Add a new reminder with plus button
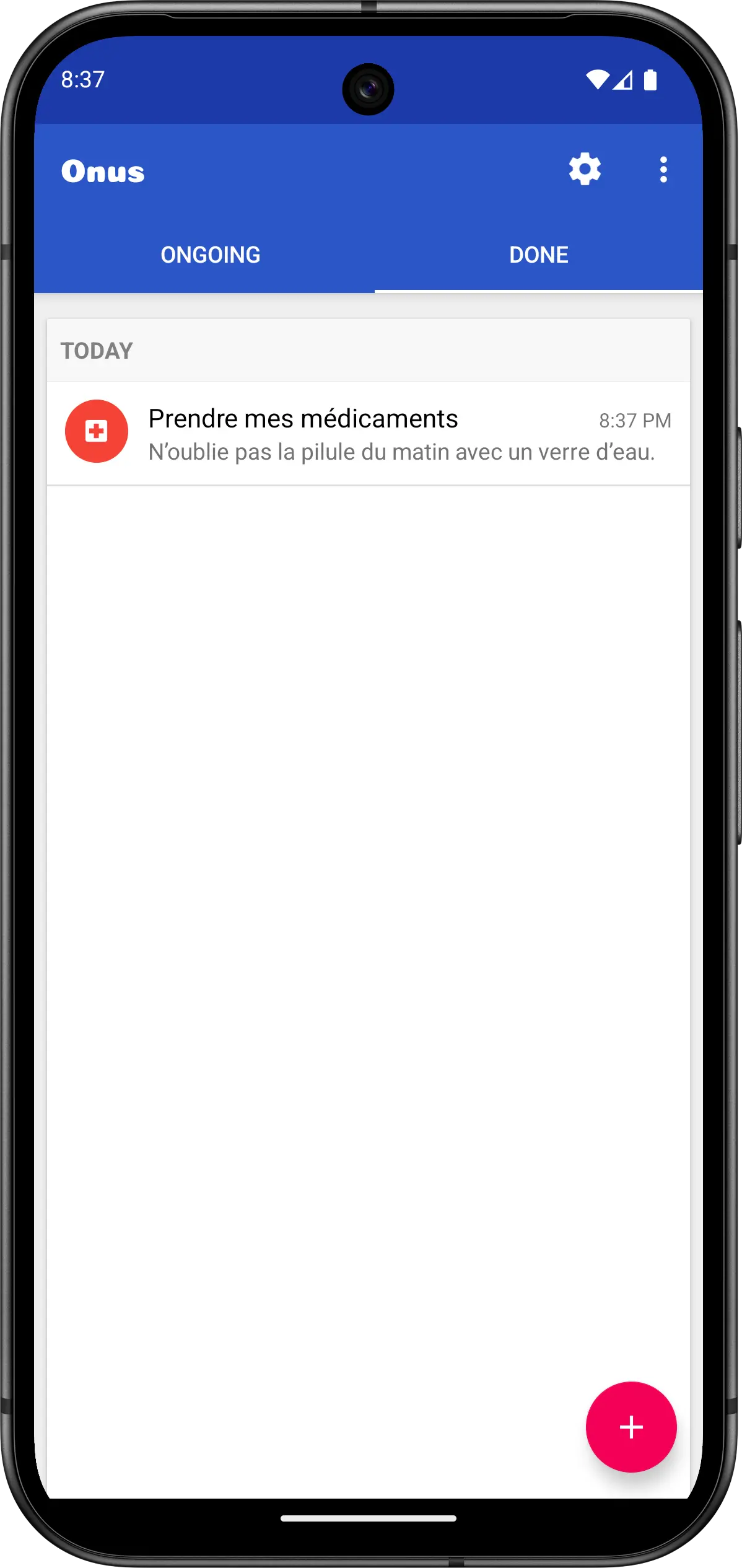This screenshot has height=1568, width=742. click(x=631, y=1427)
